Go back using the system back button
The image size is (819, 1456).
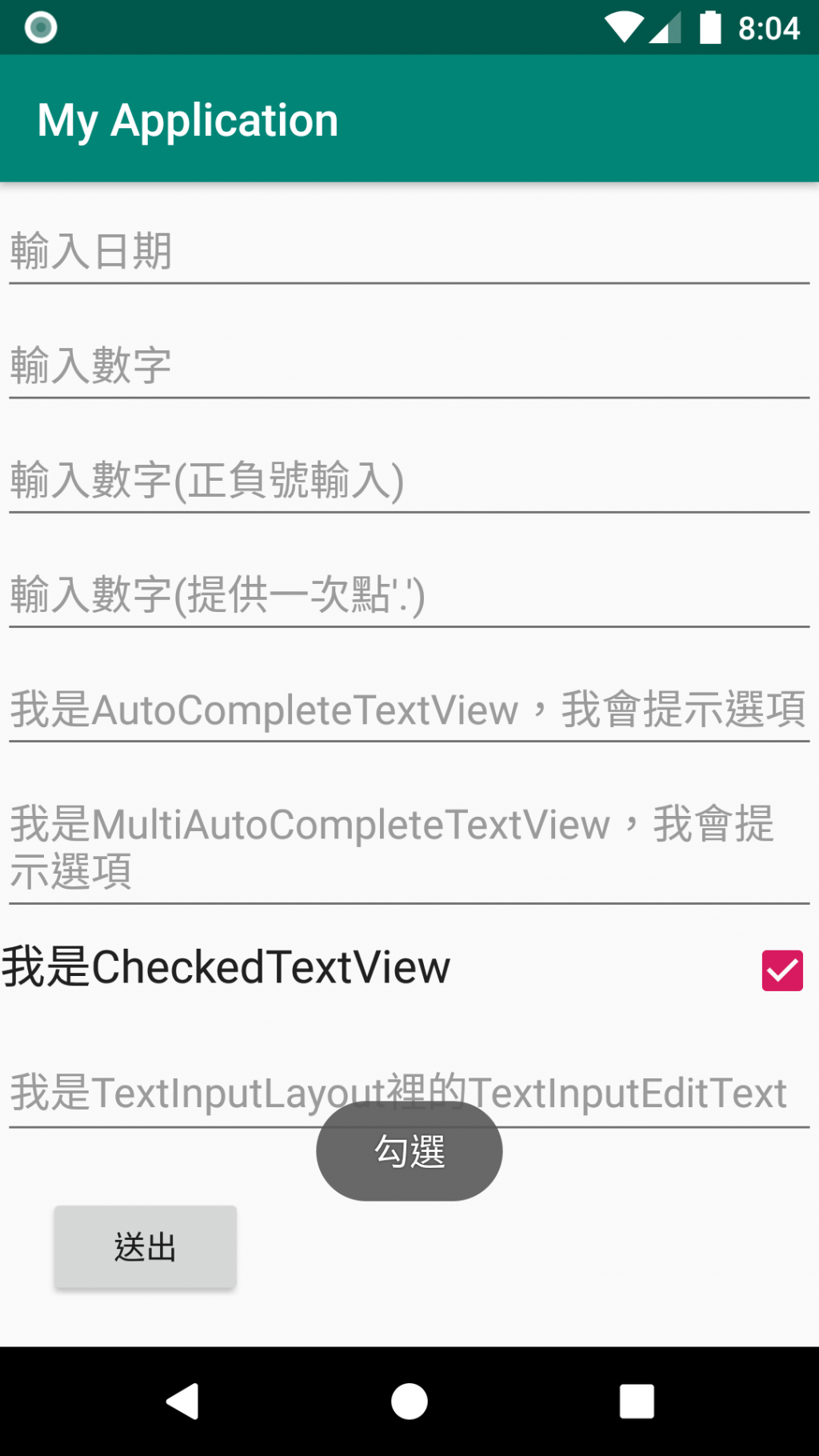(x=182, y=1401)
